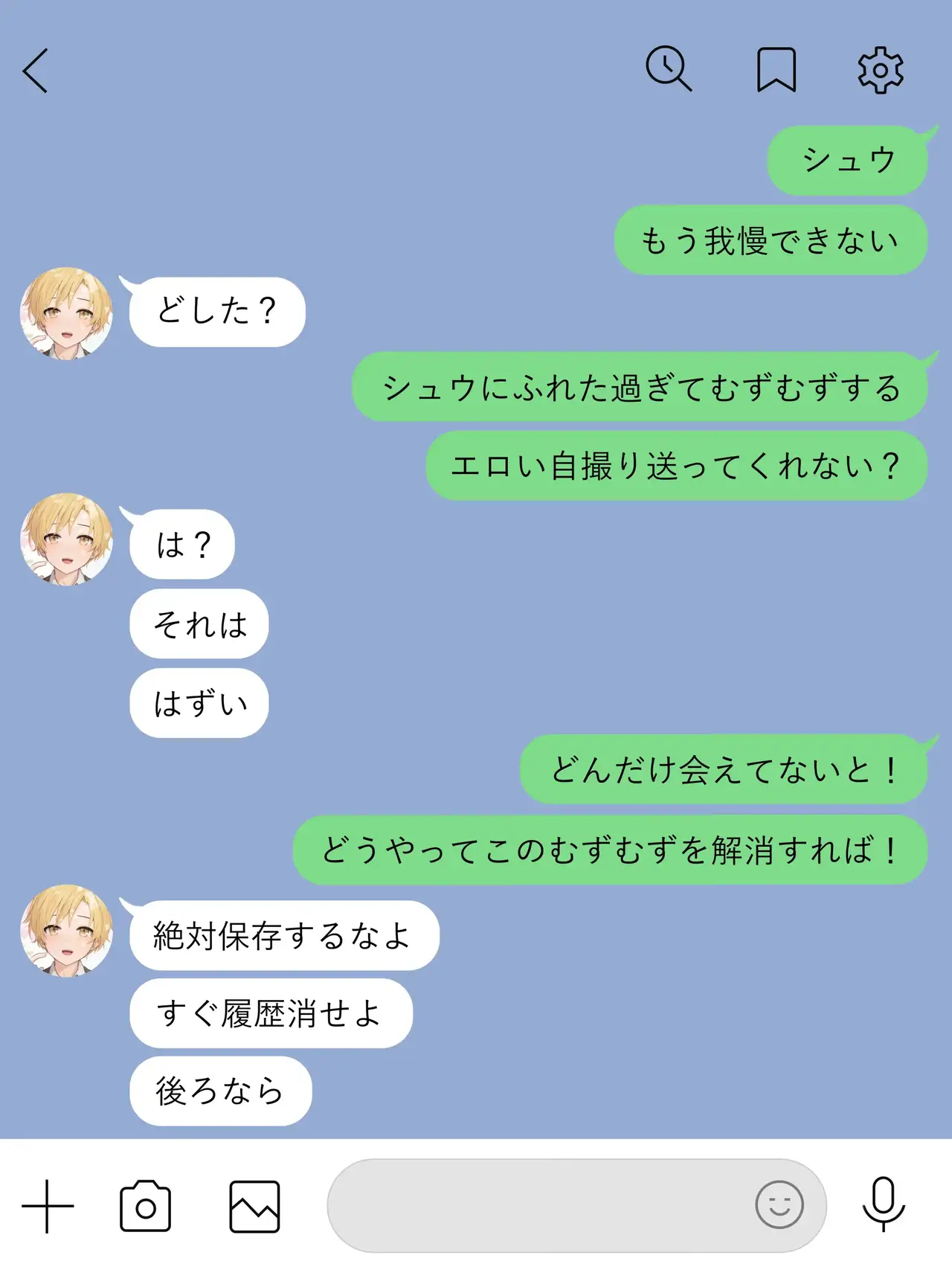
Task: Go back to the previous screen
Action: tap(36, 71)
